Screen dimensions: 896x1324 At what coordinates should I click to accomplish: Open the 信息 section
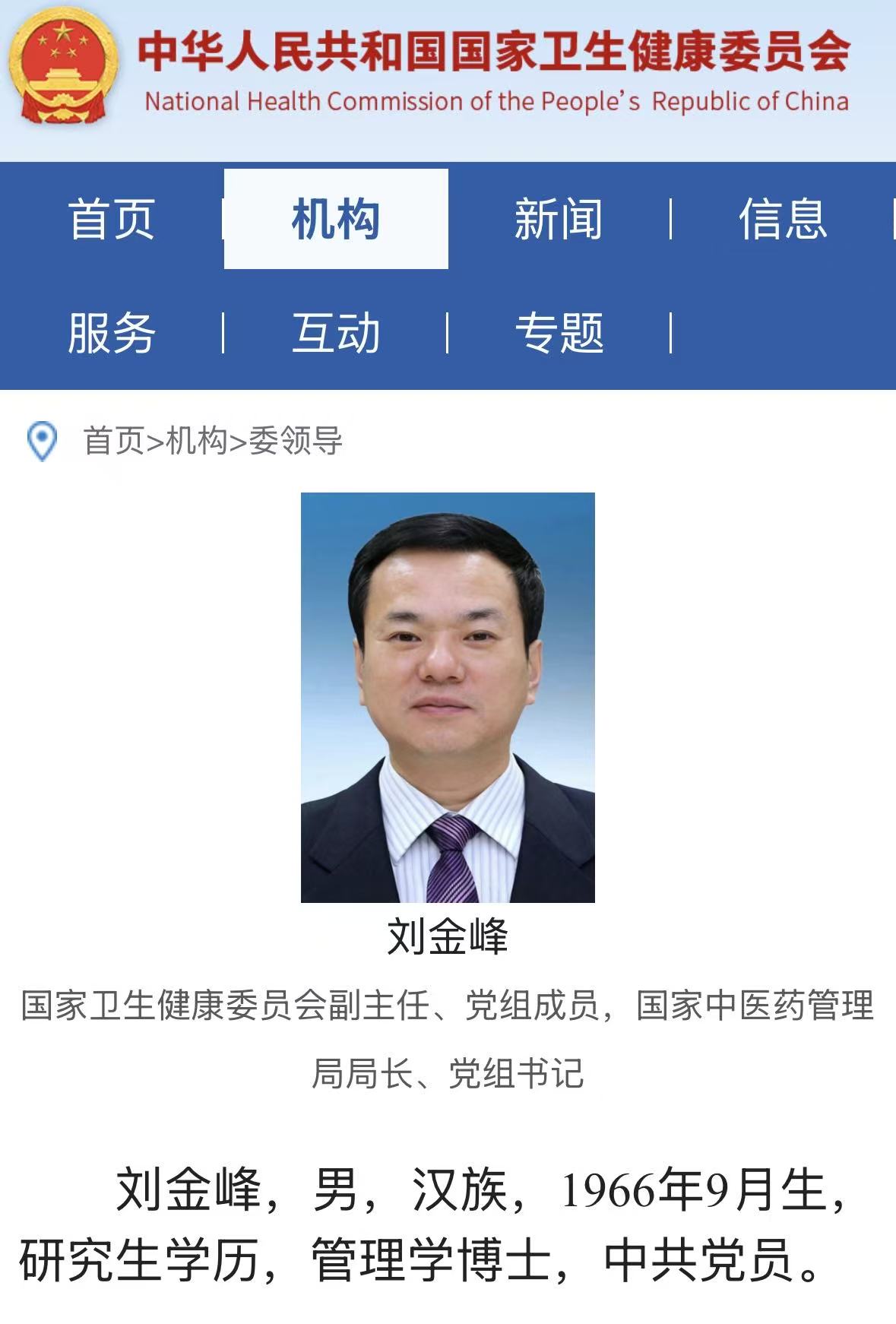tap(783, 219)
